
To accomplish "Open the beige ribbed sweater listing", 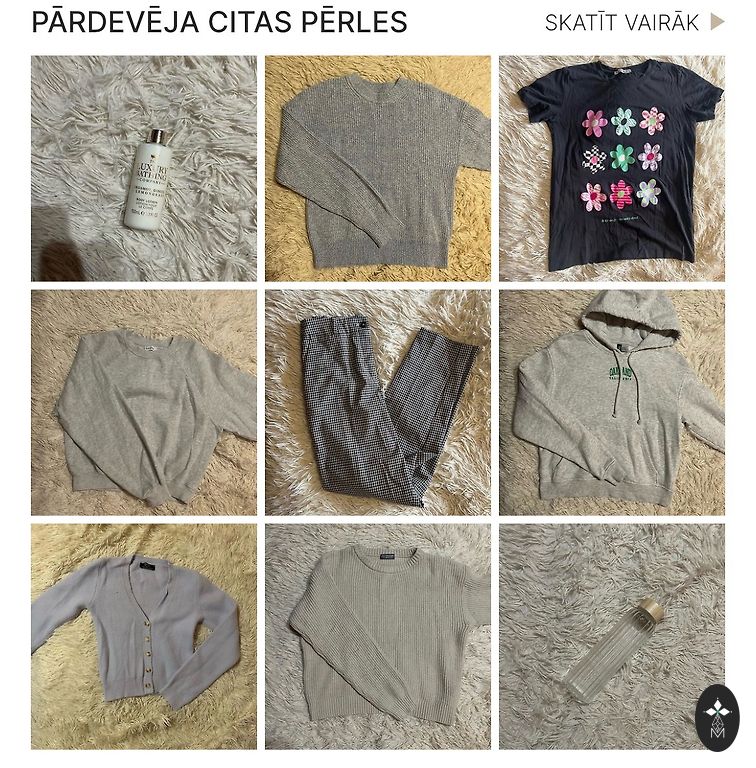I will pyautogui.click(x=377, y=636).
